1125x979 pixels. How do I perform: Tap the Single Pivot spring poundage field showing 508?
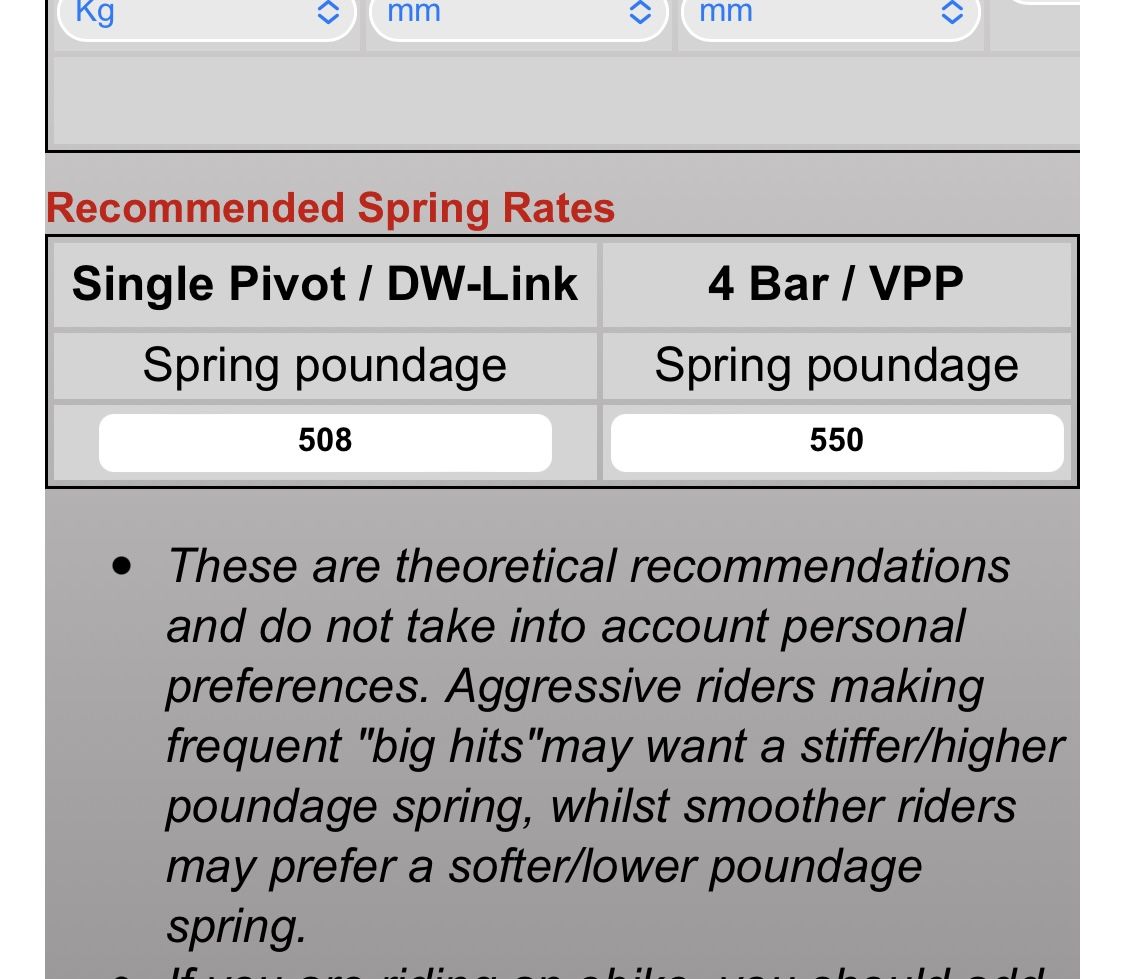[x=325, y=441]
